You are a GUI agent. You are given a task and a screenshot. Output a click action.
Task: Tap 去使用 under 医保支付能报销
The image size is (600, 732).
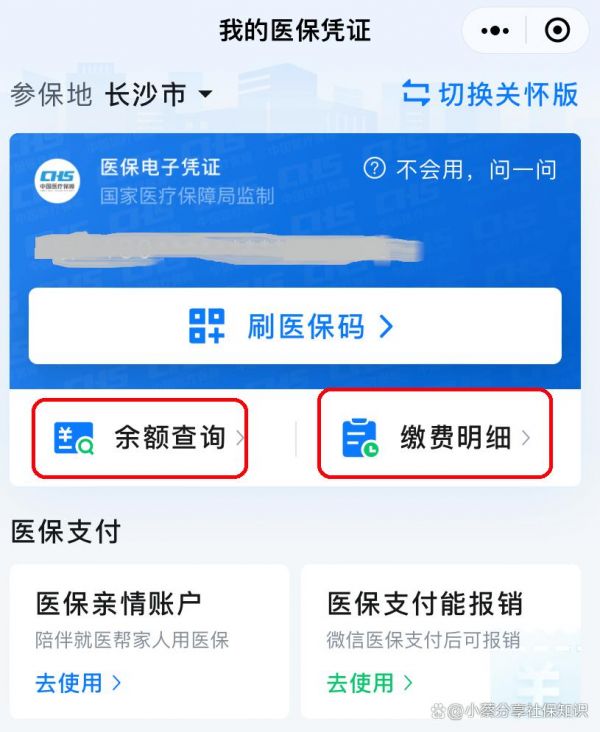tap(370, 683)
